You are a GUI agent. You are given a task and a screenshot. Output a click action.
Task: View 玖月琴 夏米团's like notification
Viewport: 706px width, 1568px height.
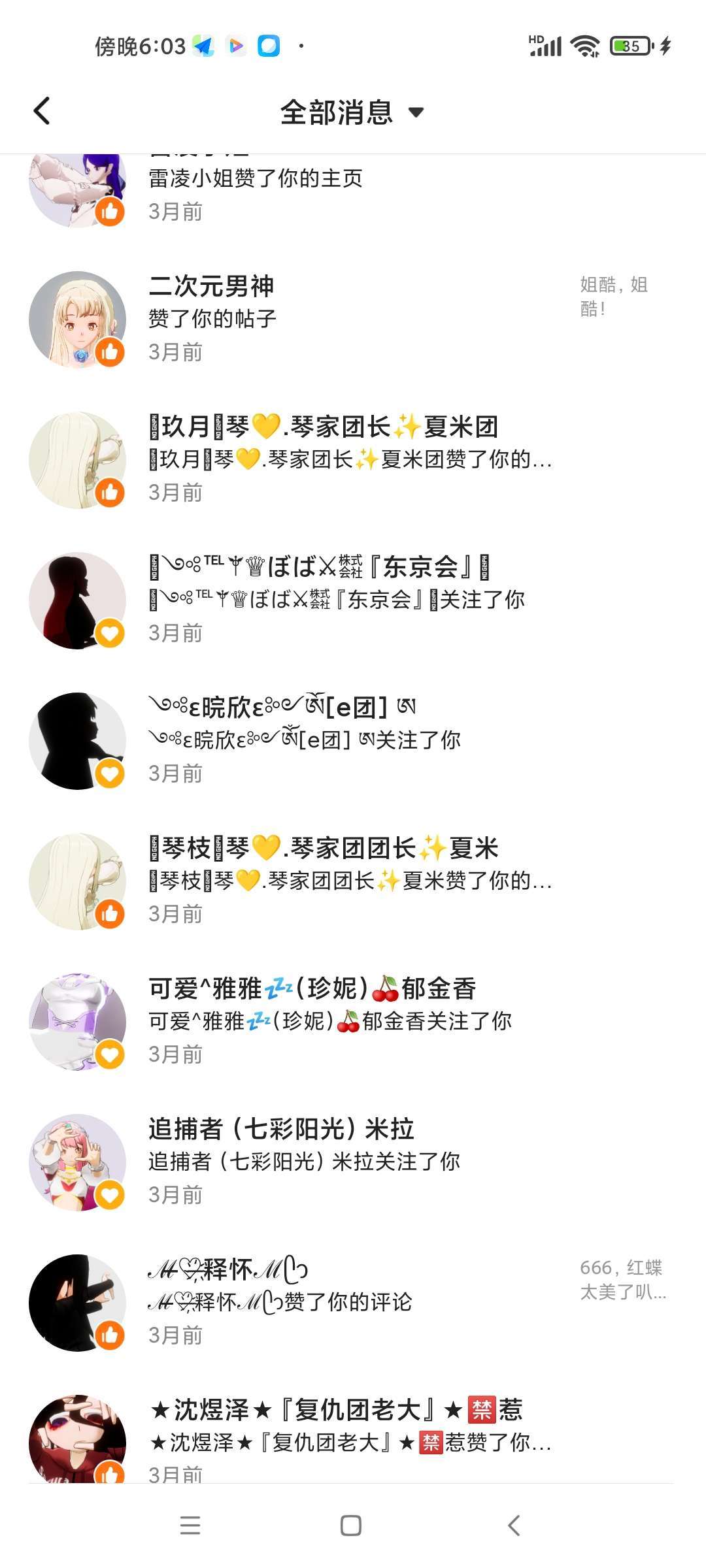(350, 459)
